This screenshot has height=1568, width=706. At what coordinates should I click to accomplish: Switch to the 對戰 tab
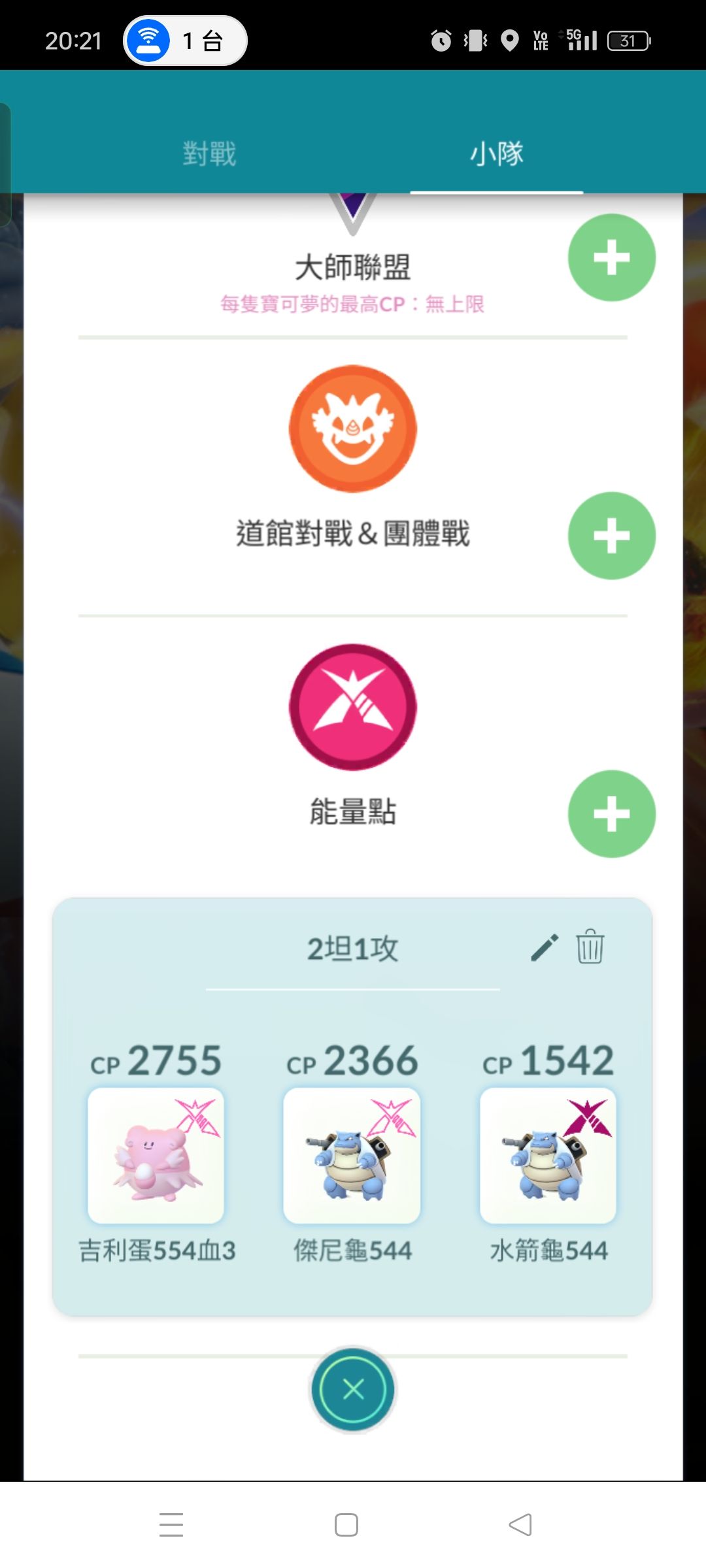click(x=209, y=154)
